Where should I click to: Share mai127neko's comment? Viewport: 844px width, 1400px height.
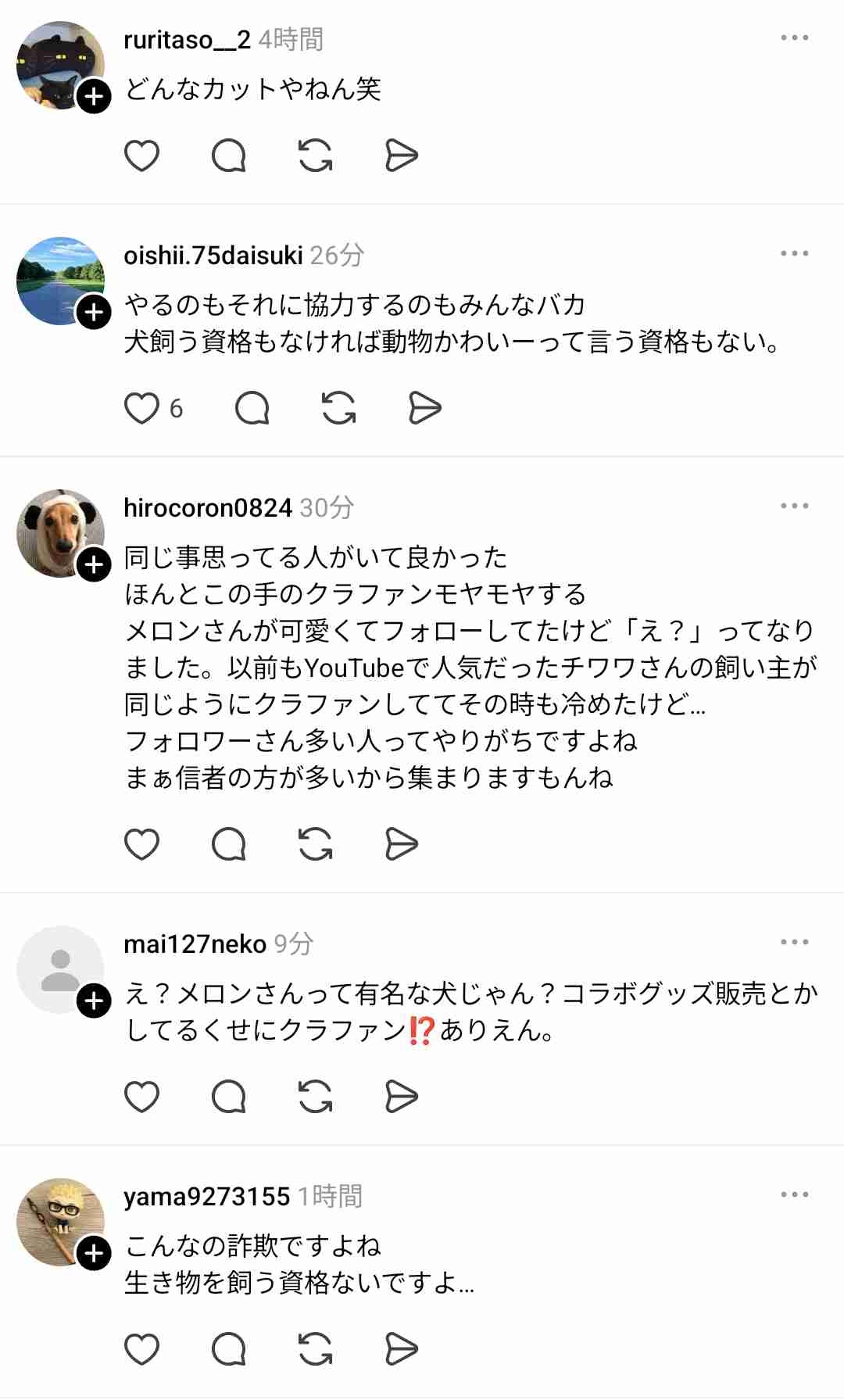(x=402, y=1097)
